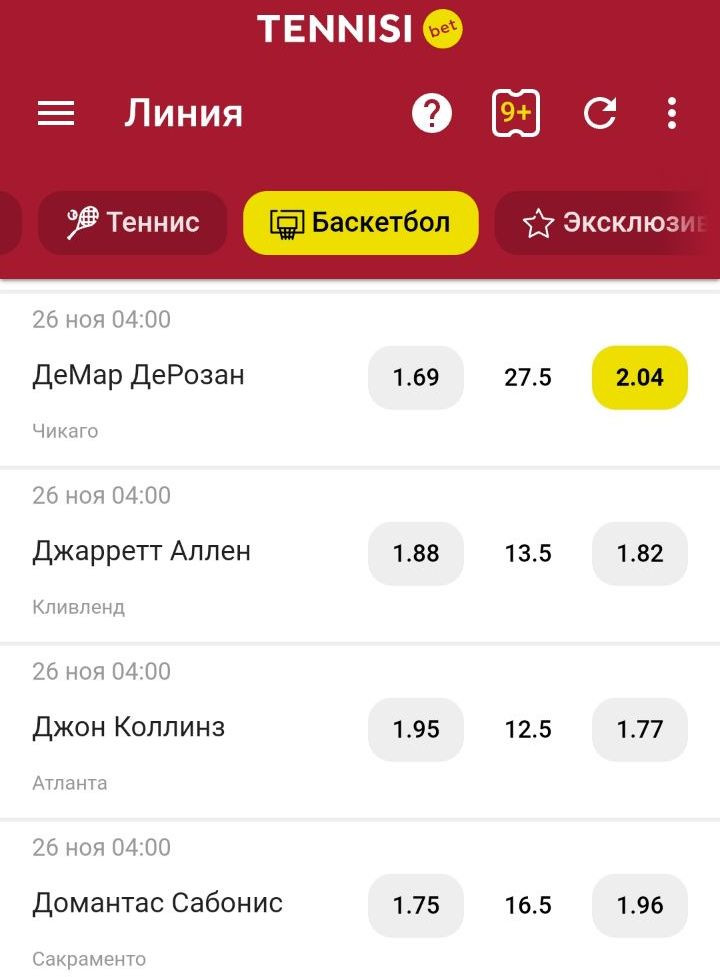Open the hamburger menu
Image resolution: width=720 pixels, height=977 pixels.
point(56,114)
